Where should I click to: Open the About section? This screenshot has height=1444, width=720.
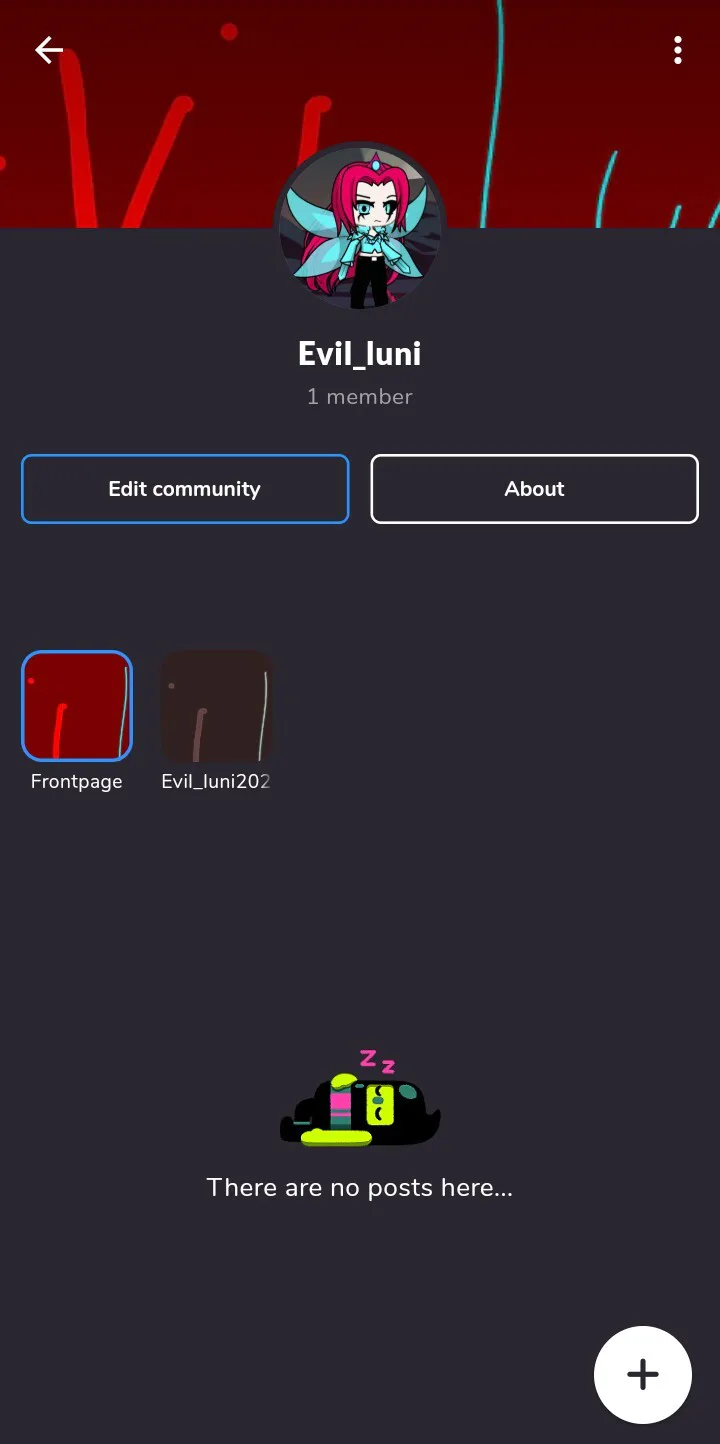534,489
